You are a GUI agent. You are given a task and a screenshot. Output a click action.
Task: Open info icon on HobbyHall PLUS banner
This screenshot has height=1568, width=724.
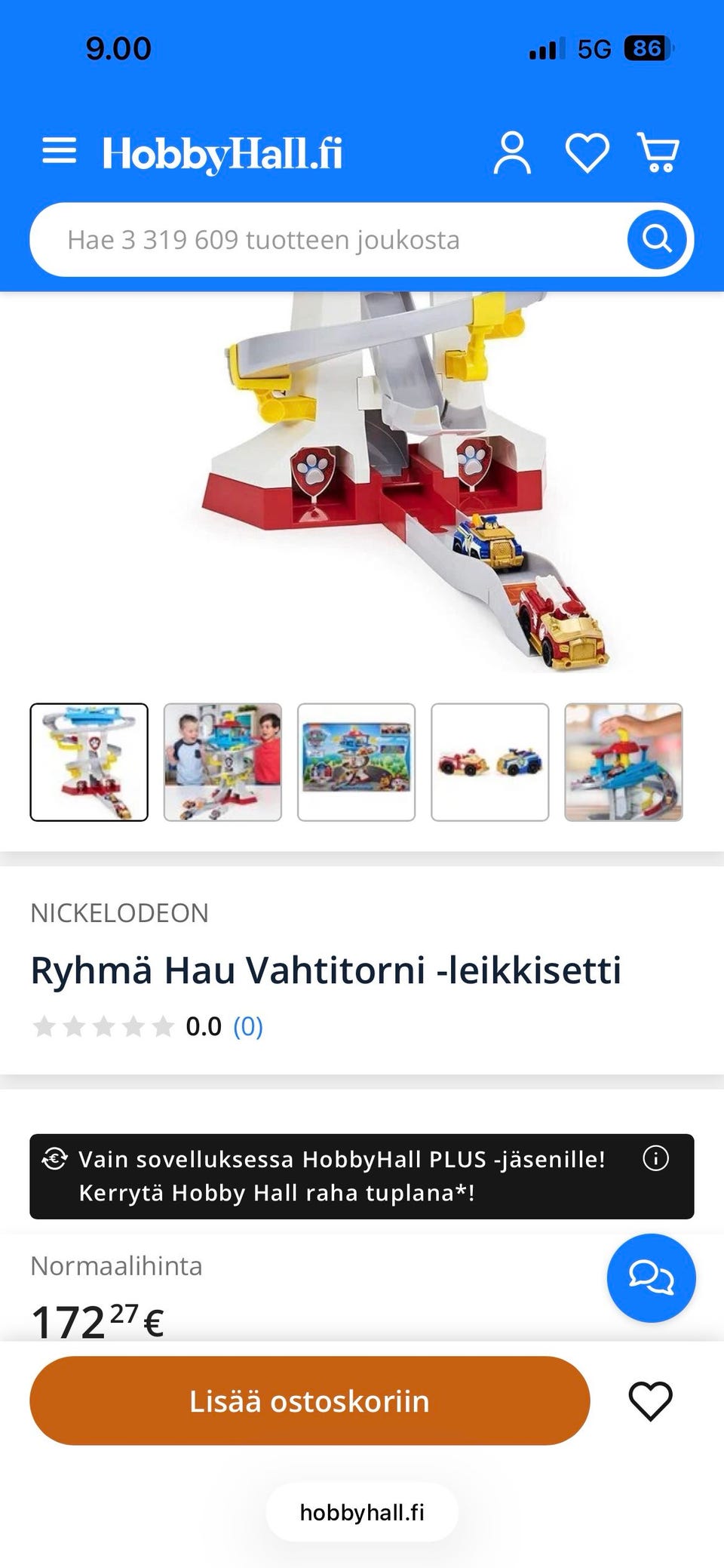[655, 1158]
